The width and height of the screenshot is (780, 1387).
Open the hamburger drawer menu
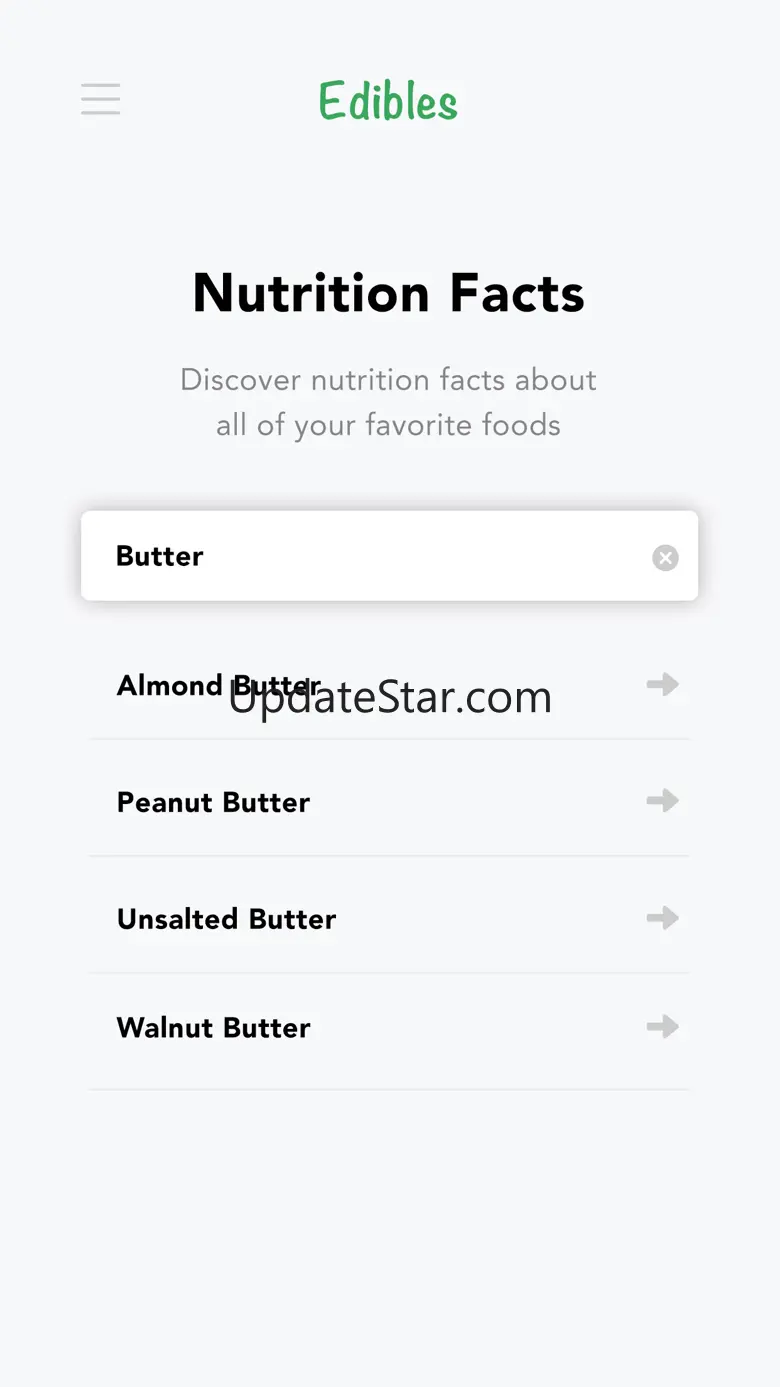click(x=100, y=99)
